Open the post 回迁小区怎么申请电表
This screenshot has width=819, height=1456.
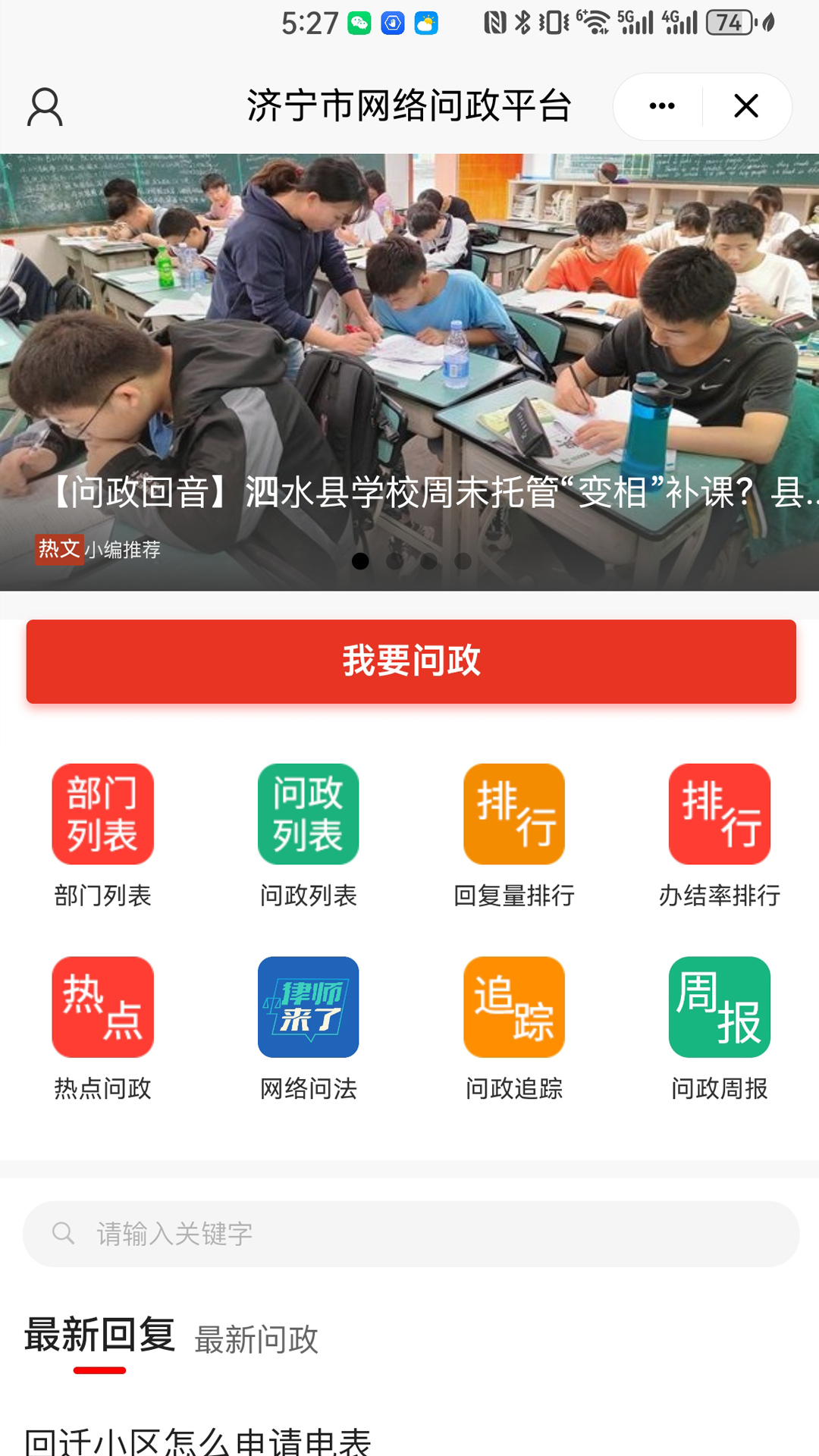197,1441
